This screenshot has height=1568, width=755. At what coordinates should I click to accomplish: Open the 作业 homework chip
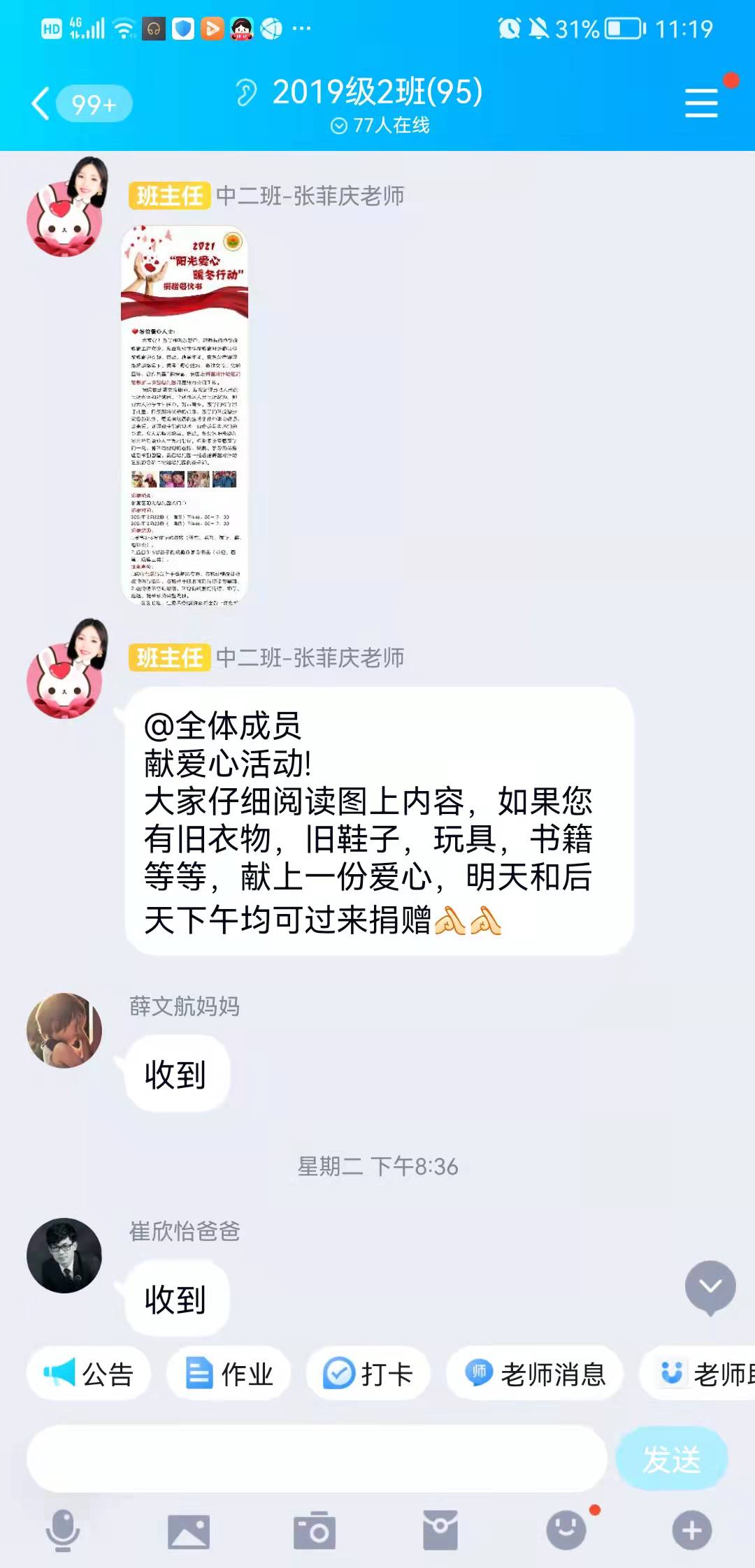coord(229,1374)
